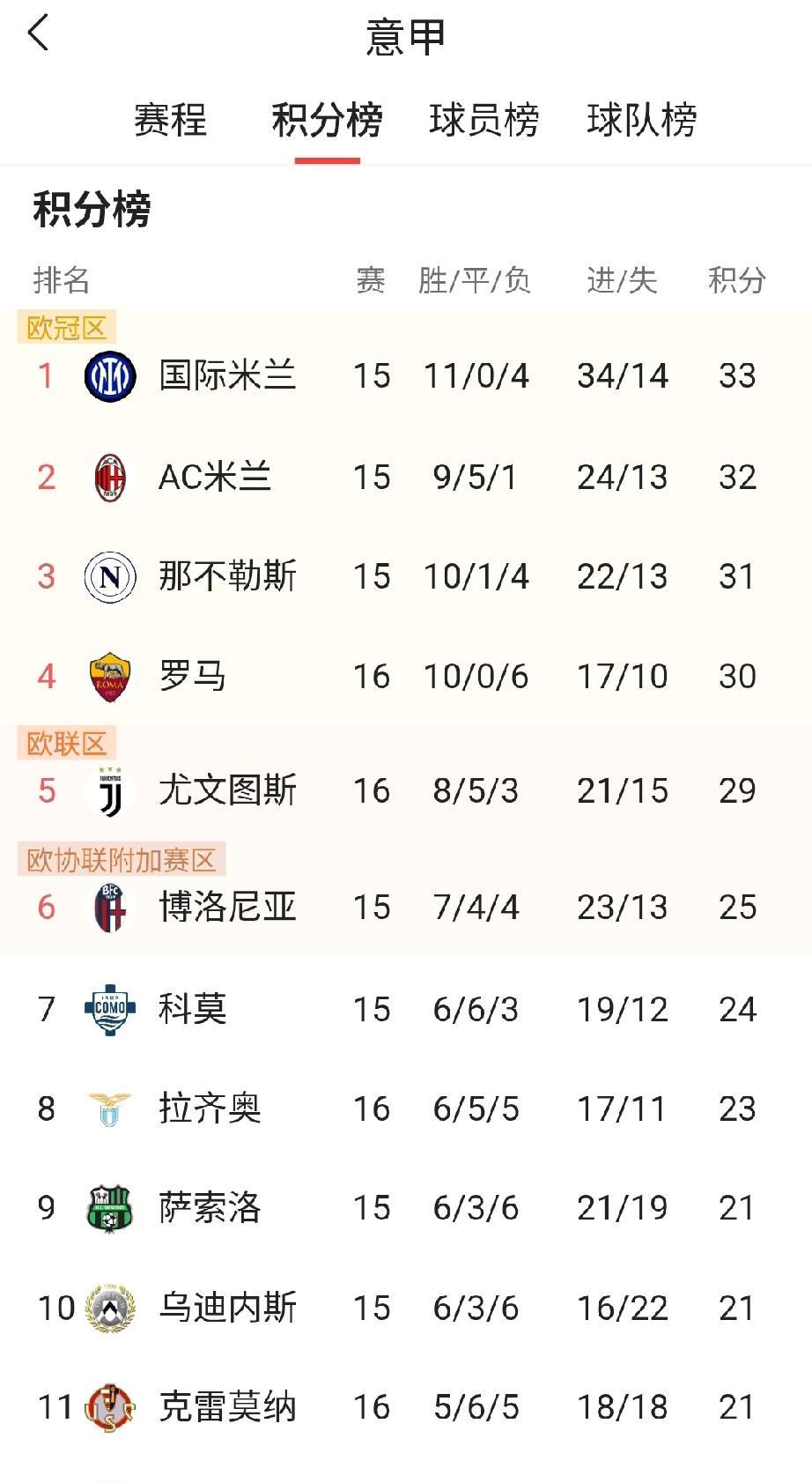Viewport: 812px width, 1483px height.
Task: Select the AC Milan team logo
Action: tap(109, 476)
